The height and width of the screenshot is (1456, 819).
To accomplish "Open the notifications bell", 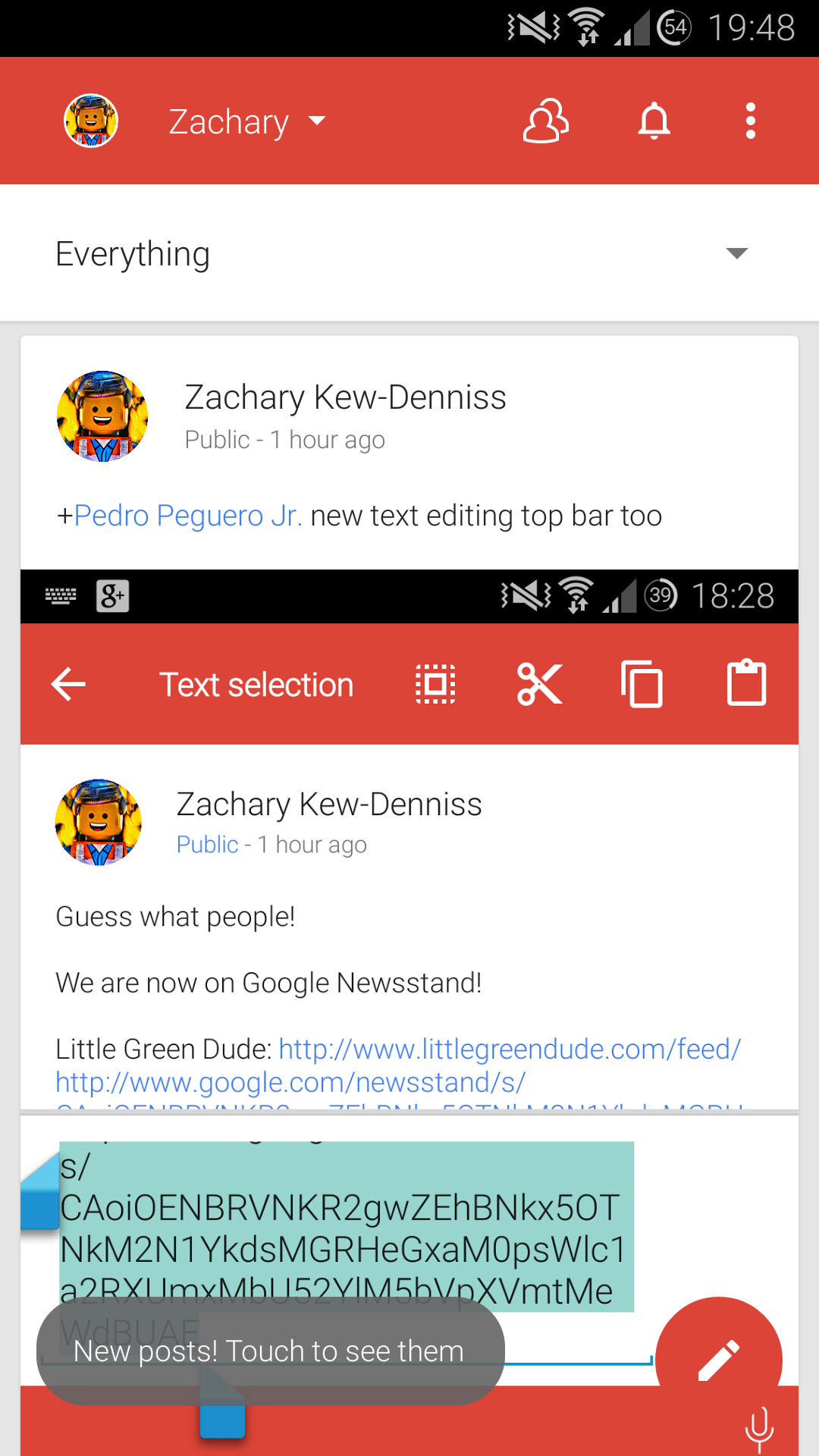I will click(x=654, y=121).
